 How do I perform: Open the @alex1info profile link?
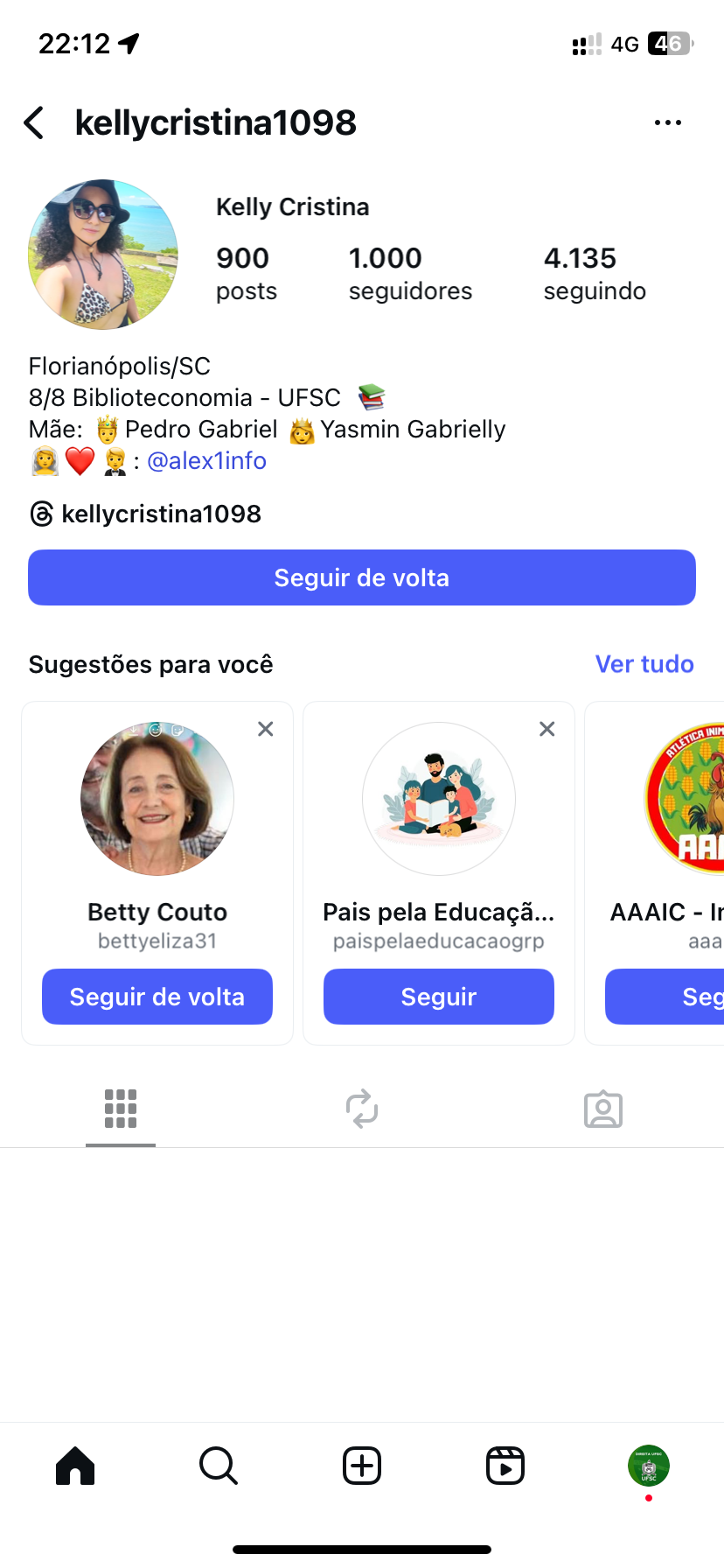tap(206, 461)
